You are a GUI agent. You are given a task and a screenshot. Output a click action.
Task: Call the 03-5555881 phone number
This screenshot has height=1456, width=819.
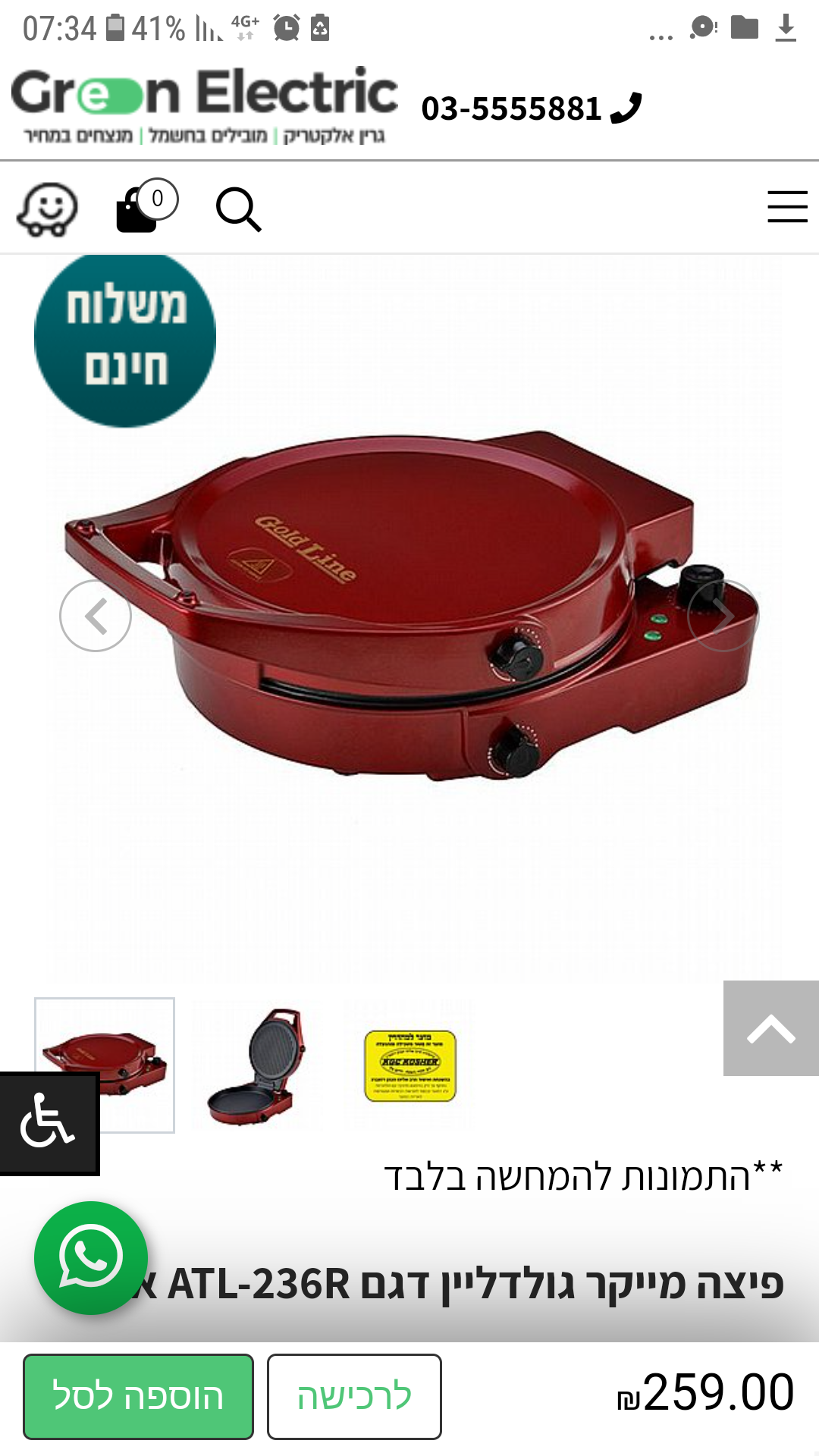pos(531,108)
